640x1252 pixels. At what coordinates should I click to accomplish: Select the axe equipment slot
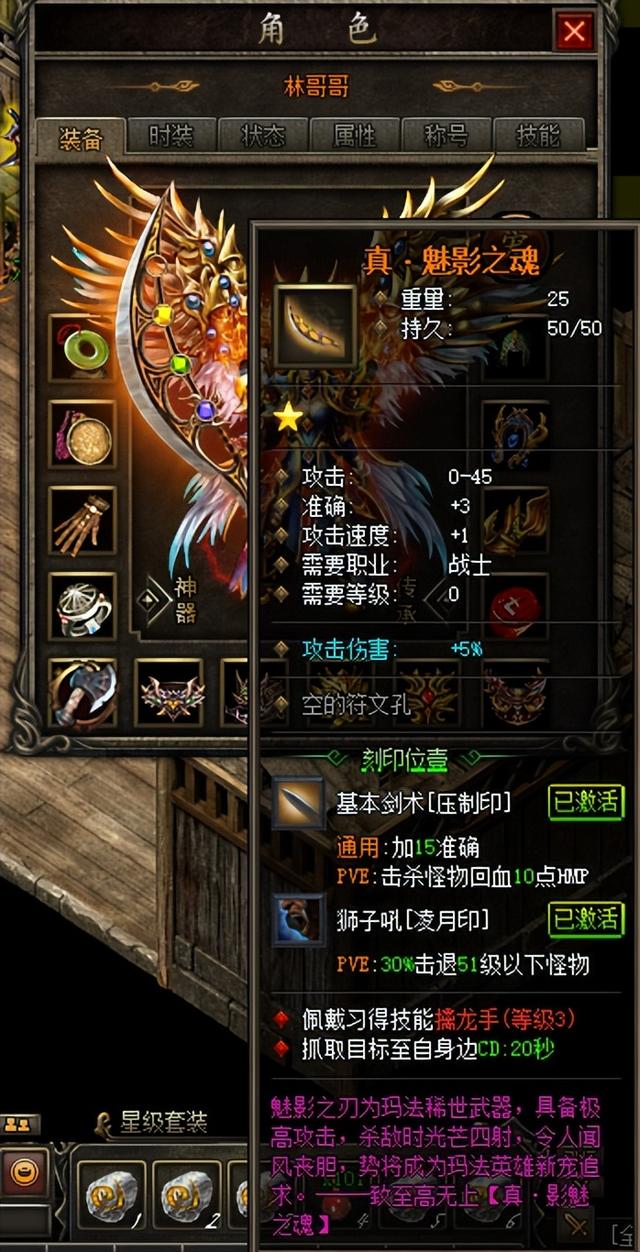coord(82,691)
